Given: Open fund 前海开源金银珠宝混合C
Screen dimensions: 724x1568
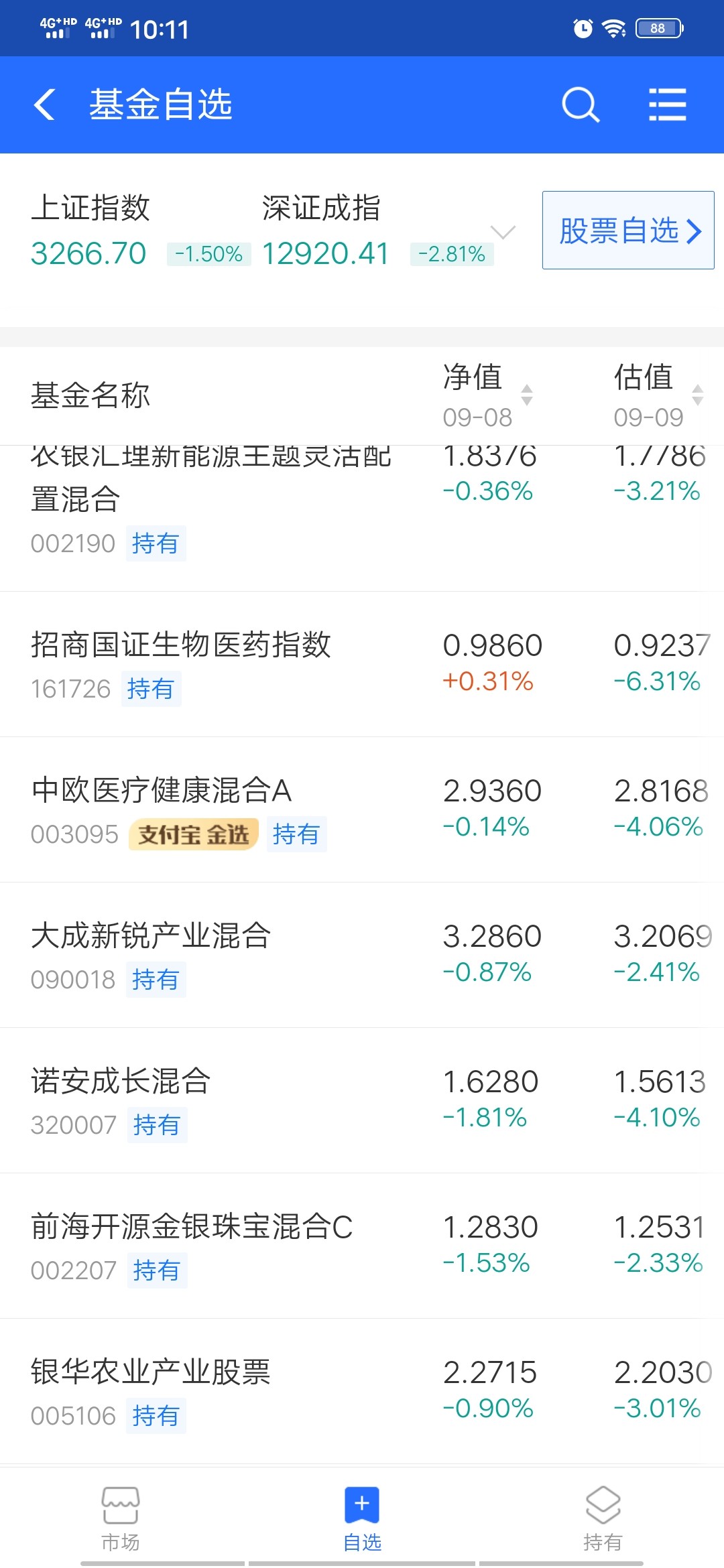Looking at the screenshot, I should tap(362, 1246).
